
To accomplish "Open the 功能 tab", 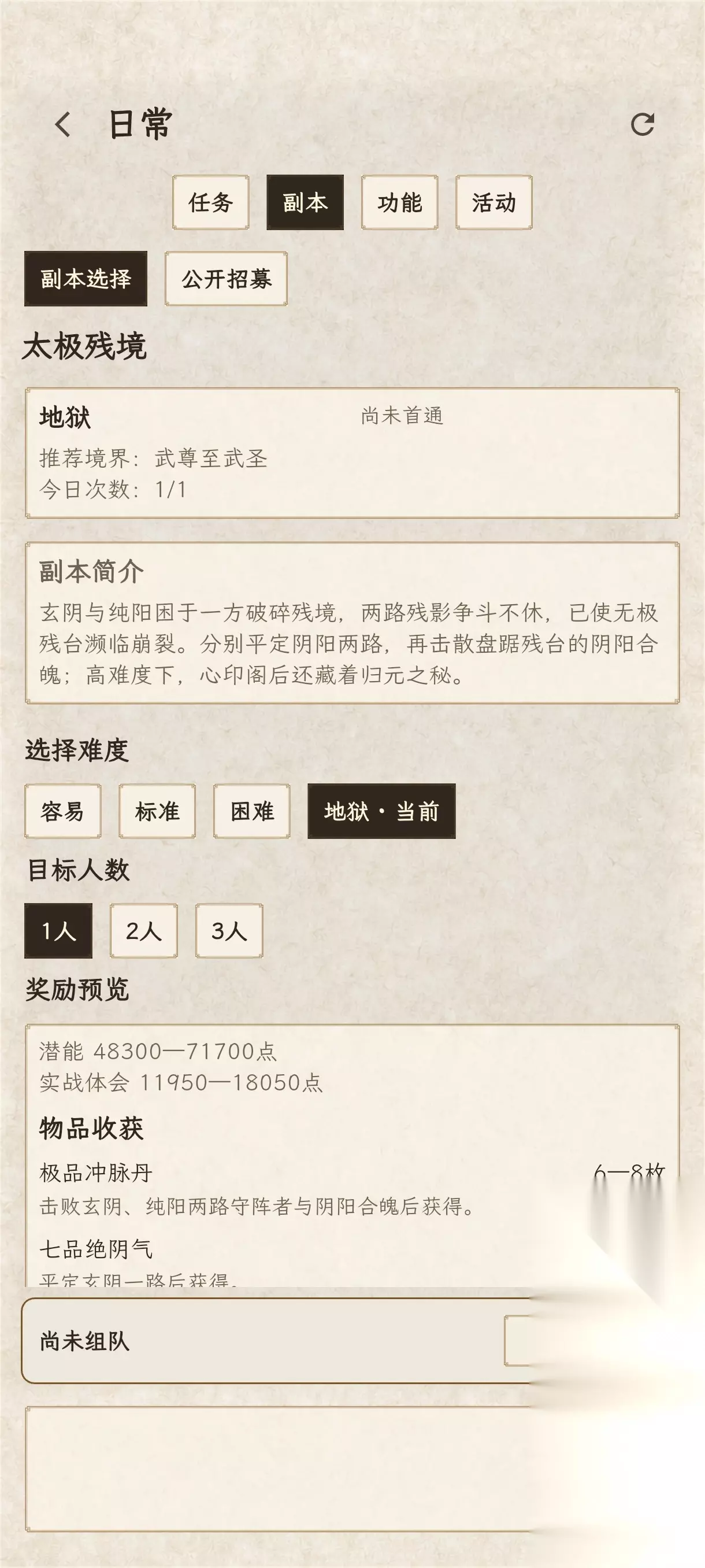I will (400, 202).
